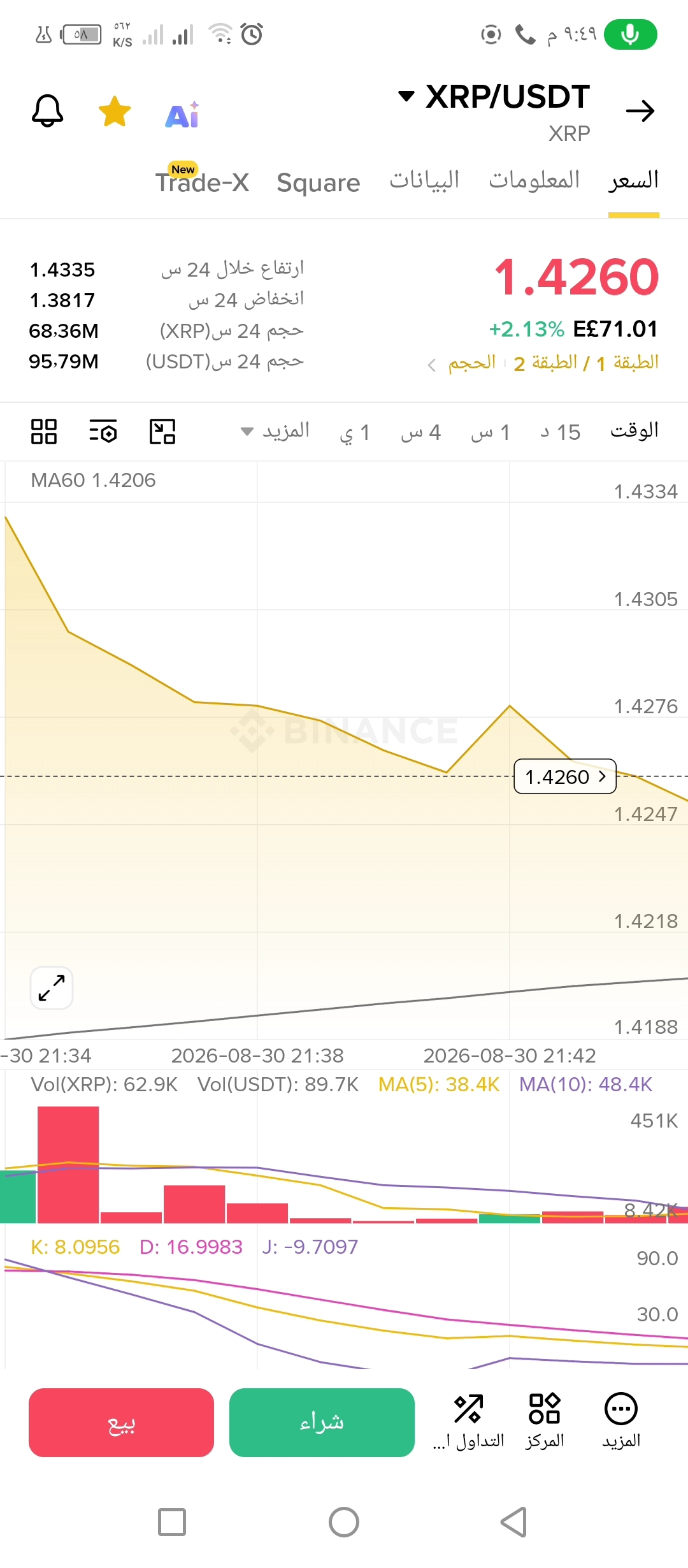The width and height of the screenshot is (688, 1568).
Task: Open the bottom المزيد options menu
Action: point(621,1421)
